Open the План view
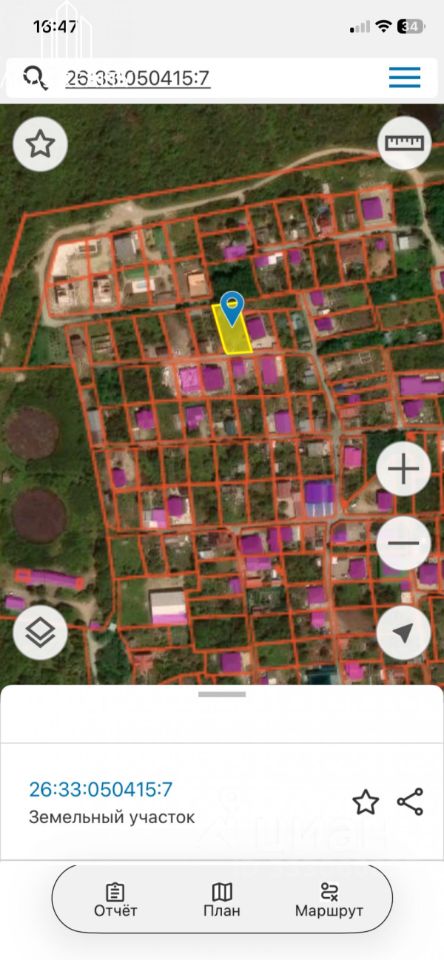 point(222,900)
